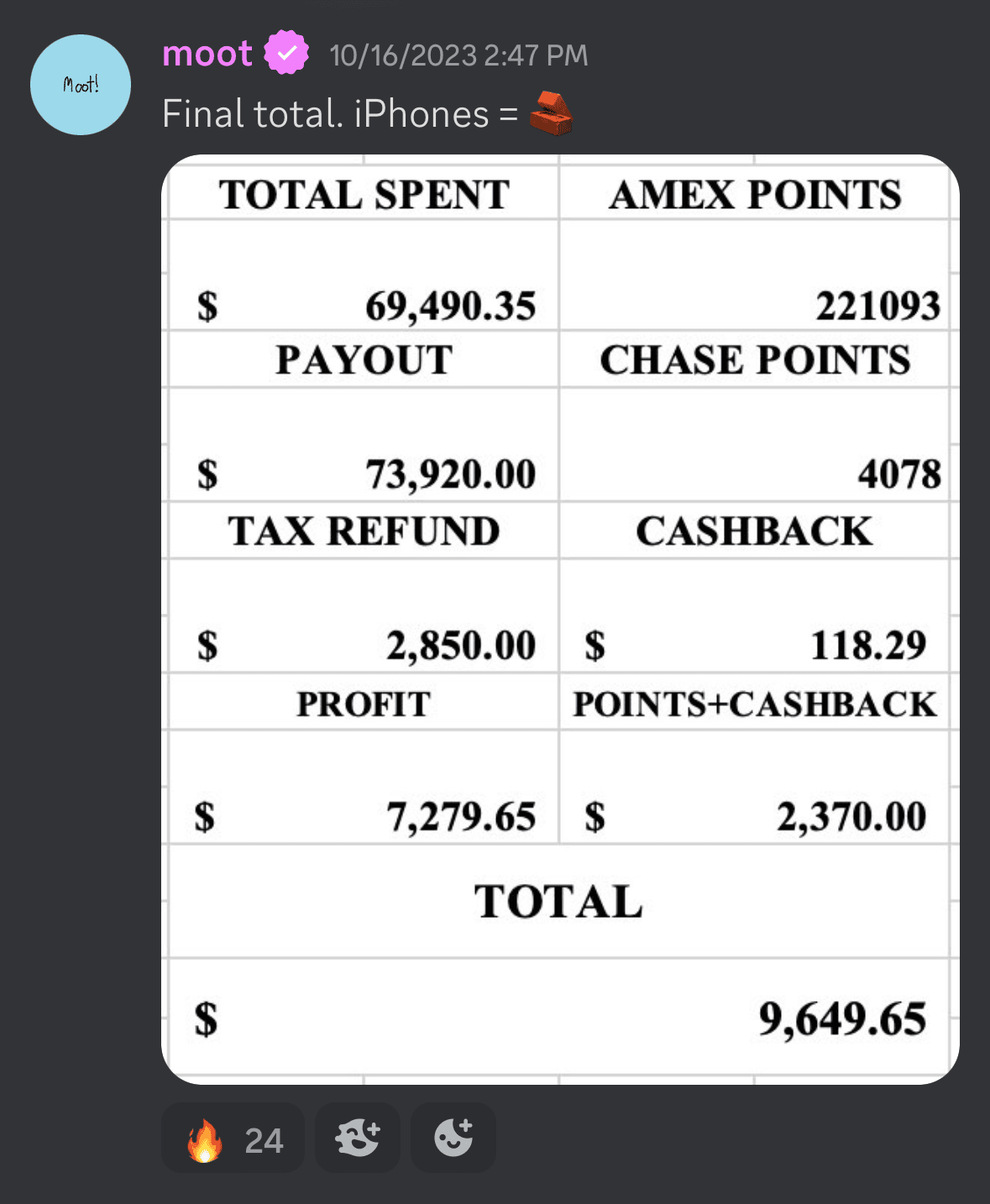Open the attached spreadsheet image

pos(559,619)
